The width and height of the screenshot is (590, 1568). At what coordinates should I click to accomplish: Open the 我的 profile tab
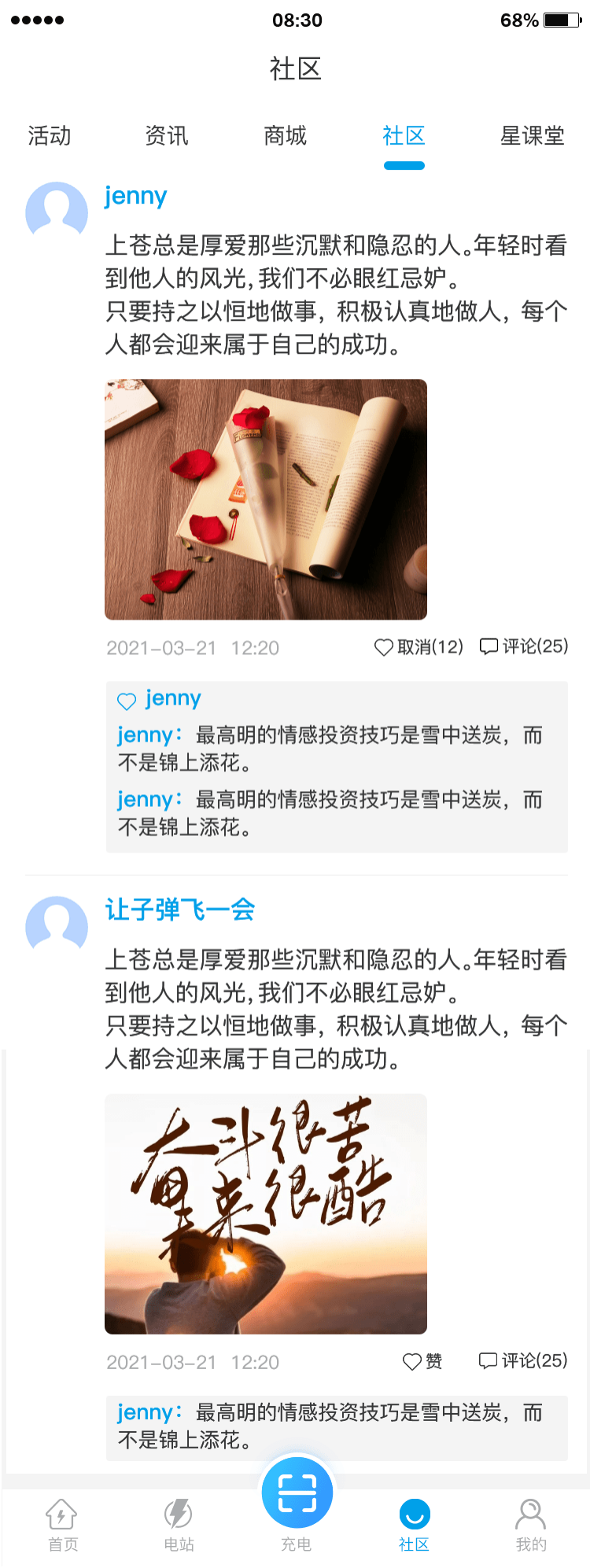click(x=530, y=1525)
